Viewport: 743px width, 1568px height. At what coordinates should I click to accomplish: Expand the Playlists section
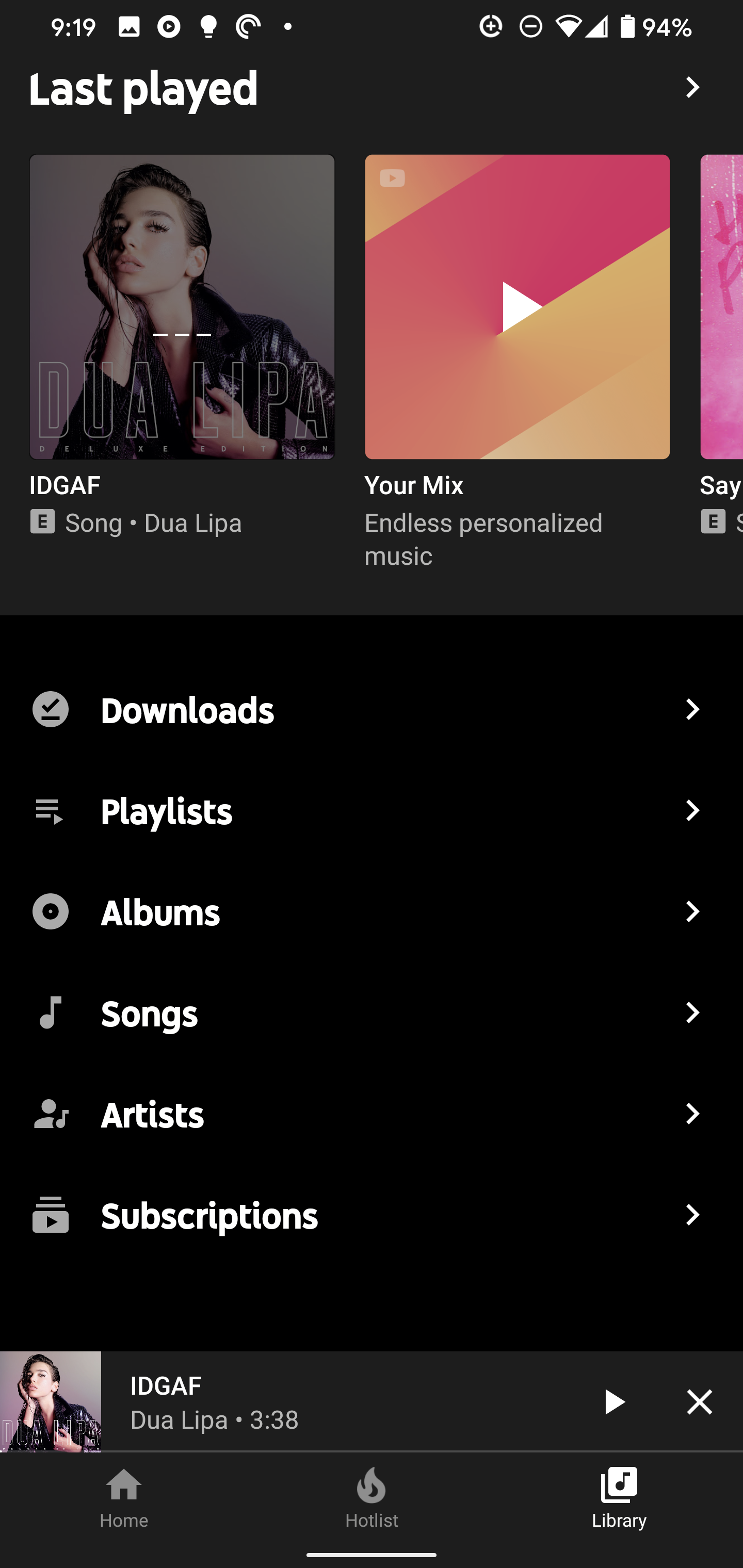(692, 811)
